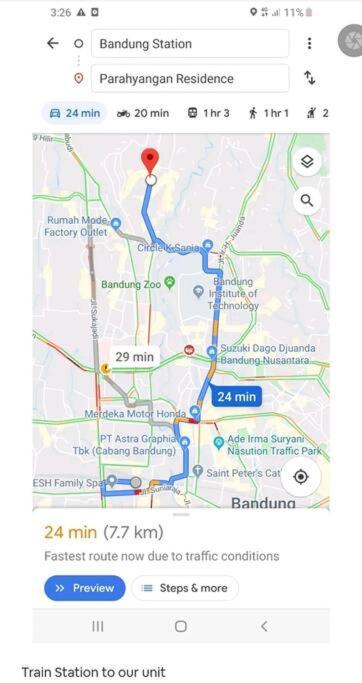Swap the start and destination locations
This screenshot has height=683, width=362.
309,78
